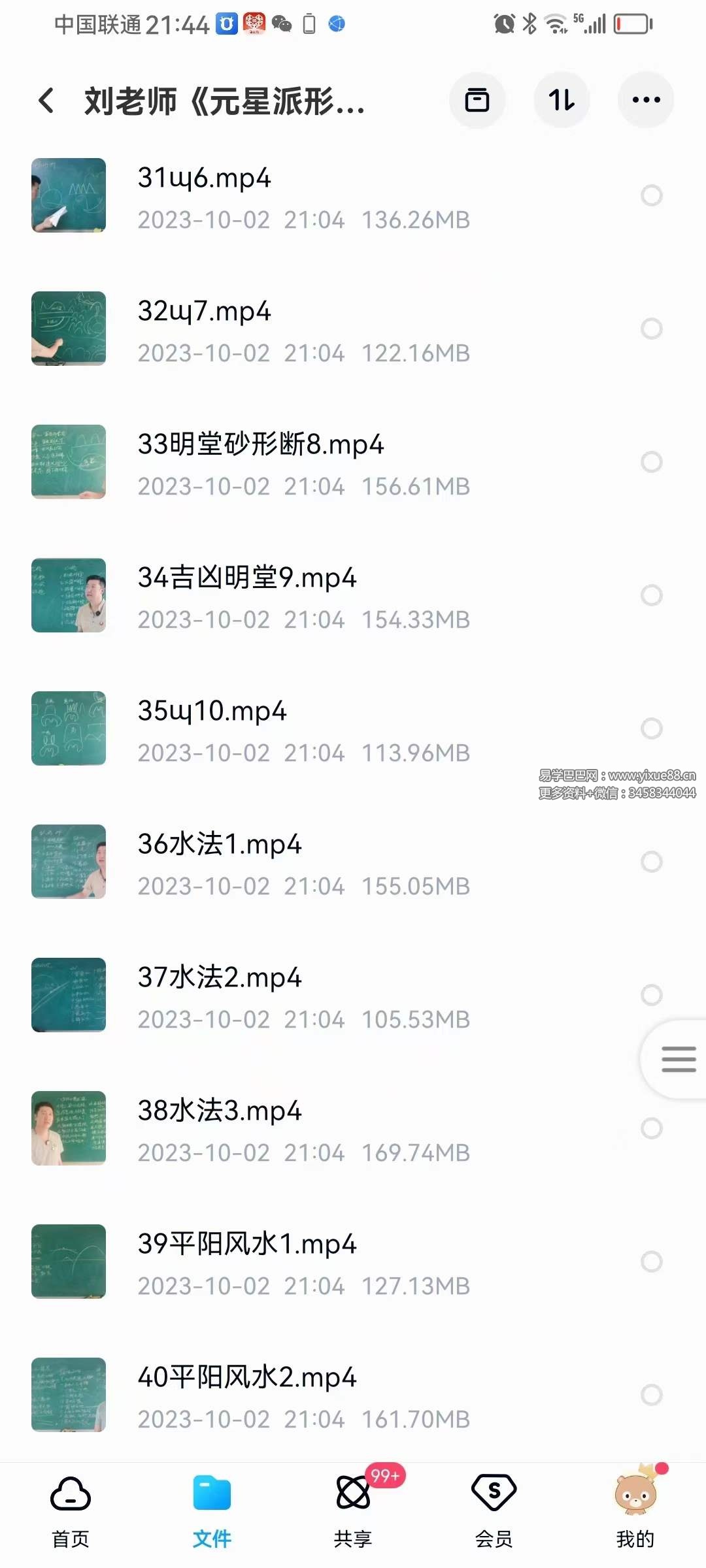The image size is (706, 1568).
Task: Tap the thumbnail of 32щ7.mp4
Action: tap(68, 329)
